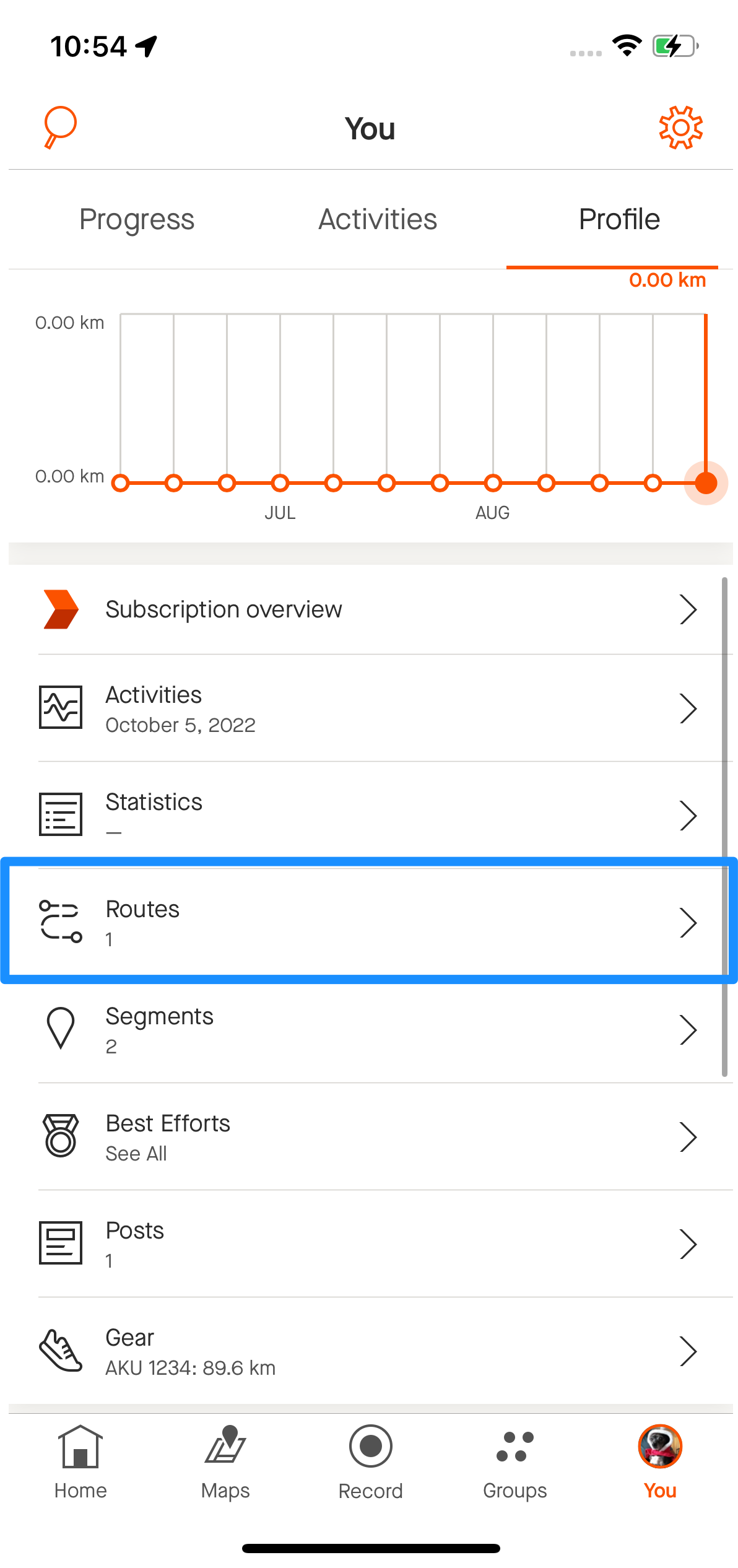Viewport: 738px width, 1568px height.
Task: See all Best Efforts
Action: click(369, 1137)
